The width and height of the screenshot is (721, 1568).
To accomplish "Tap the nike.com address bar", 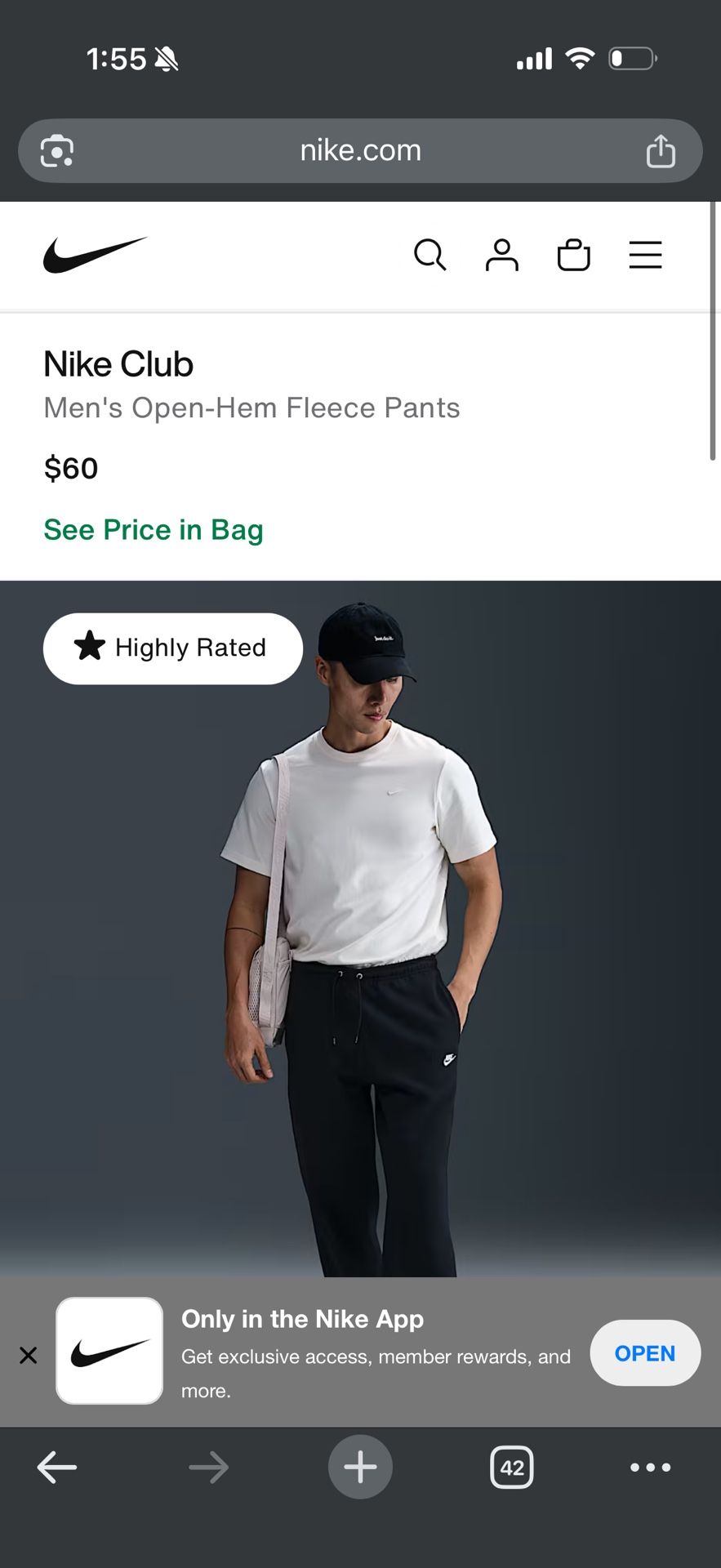I will click(360, 150).
